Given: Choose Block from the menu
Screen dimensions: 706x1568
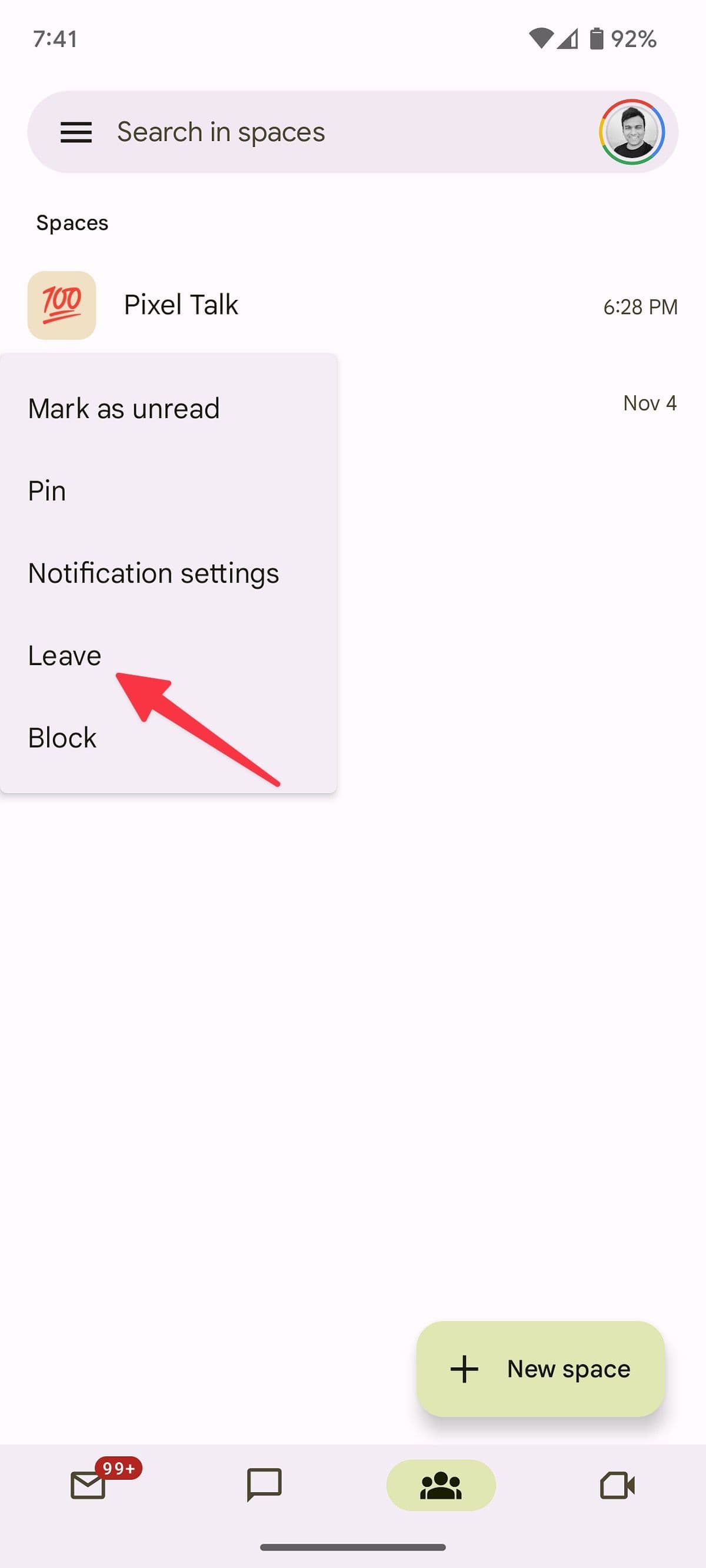Looking at the screenshot, I should (62, 738).
